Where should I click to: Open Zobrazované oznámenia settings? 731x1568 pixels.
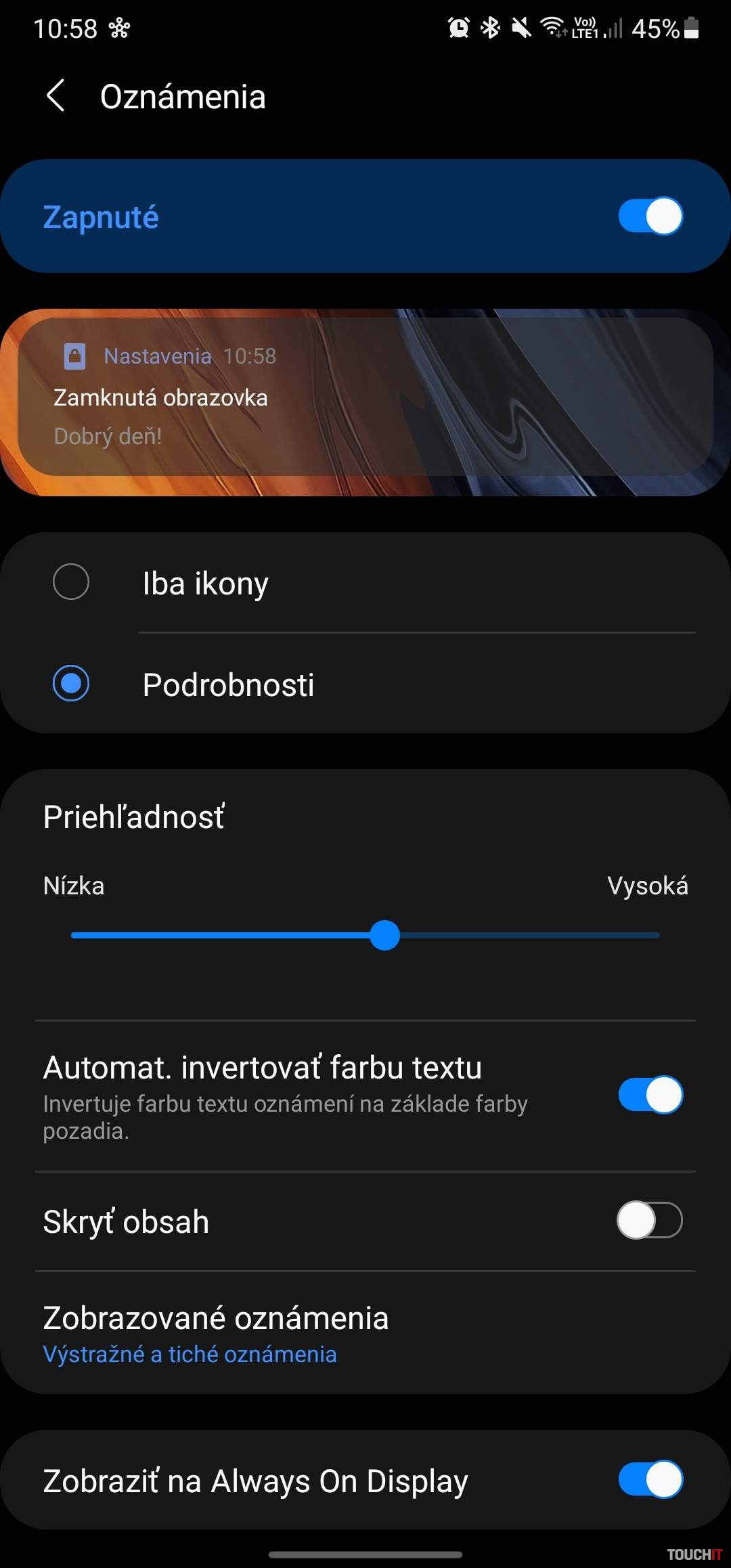click(217, 1332)
